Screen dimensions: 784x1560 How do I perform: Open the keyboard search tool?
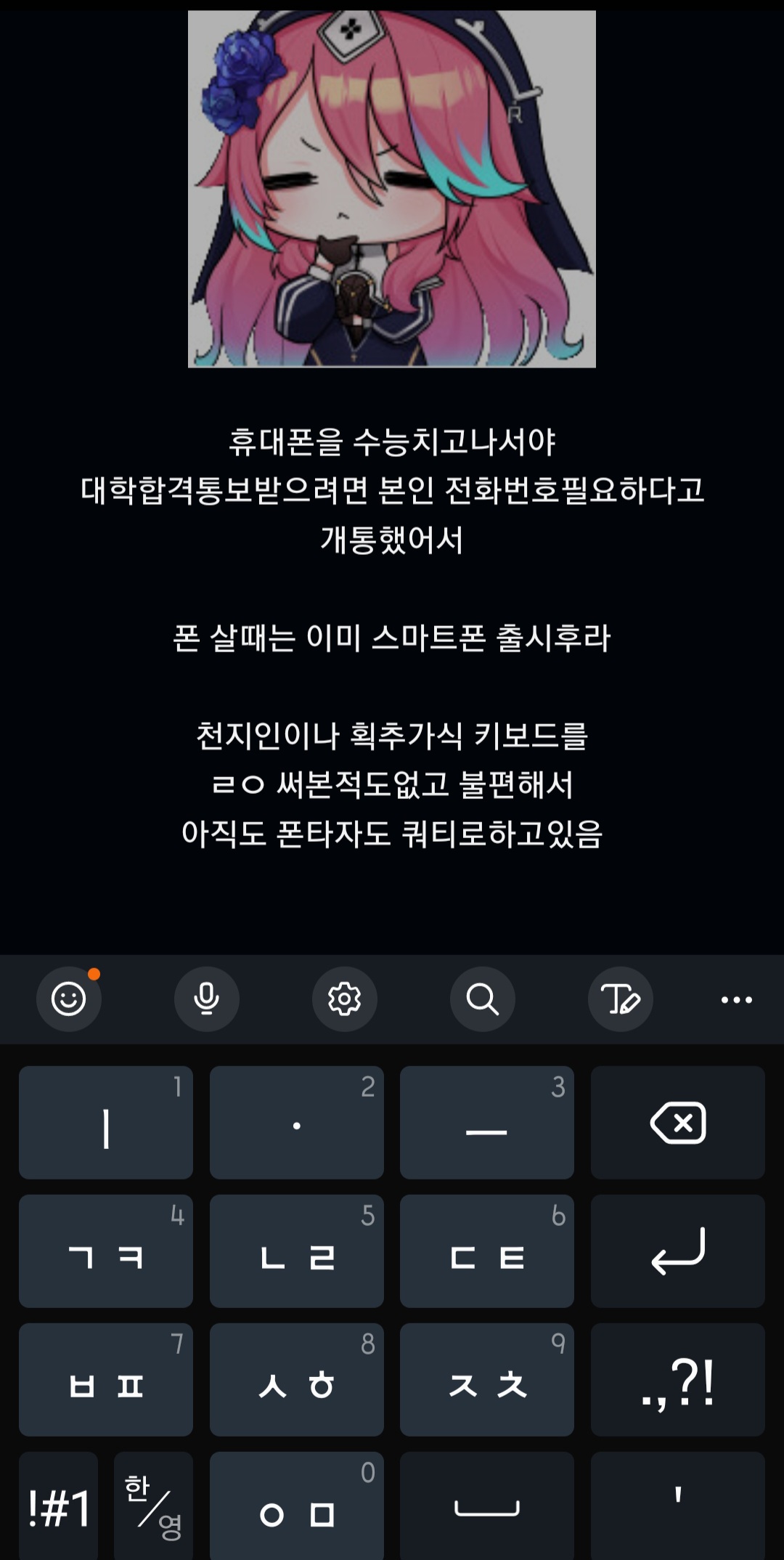[x=482, y=999]
